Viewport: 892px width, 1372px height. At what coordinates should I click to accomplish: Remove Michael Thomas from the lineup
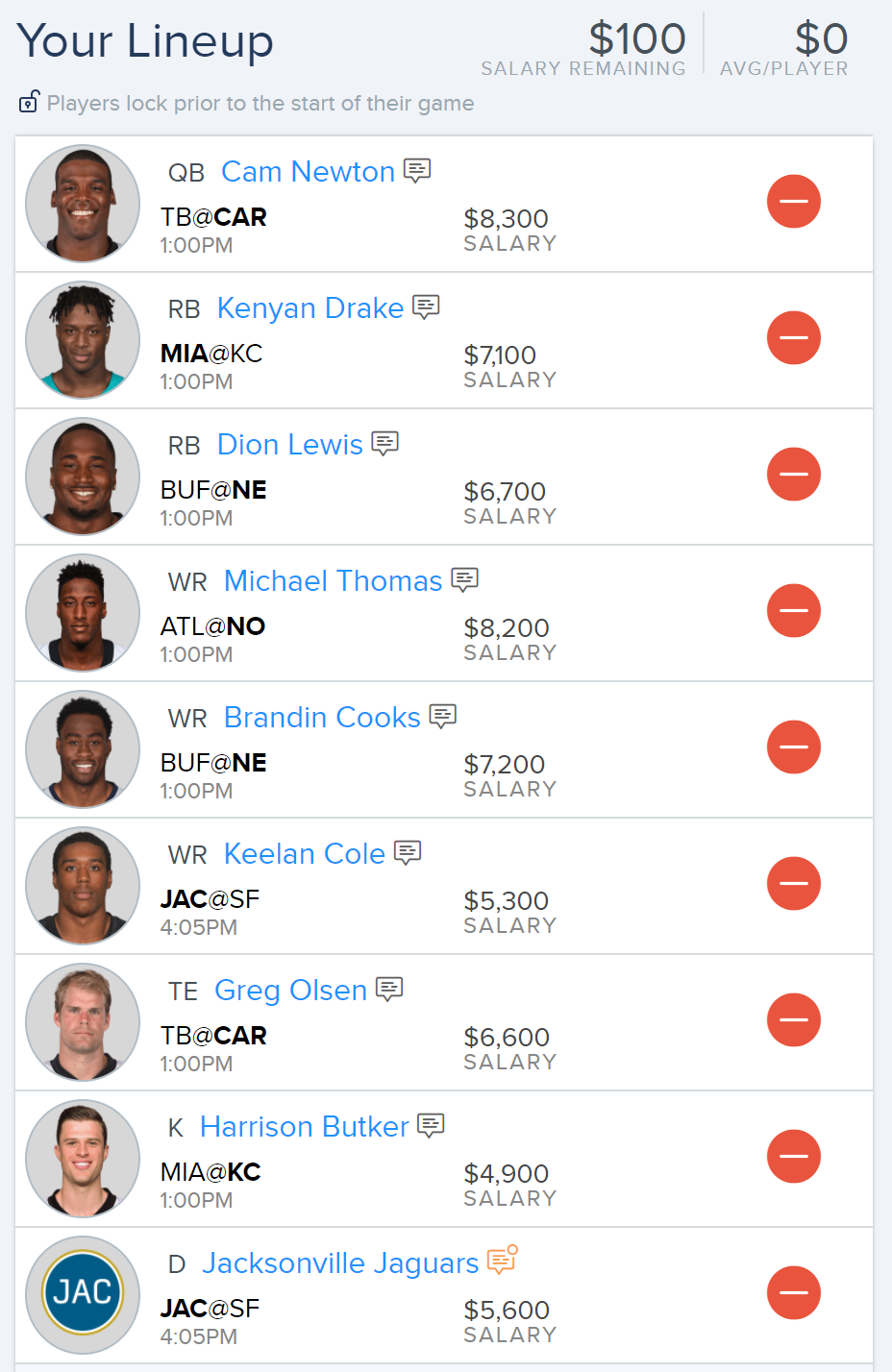(x=793, y=611)
